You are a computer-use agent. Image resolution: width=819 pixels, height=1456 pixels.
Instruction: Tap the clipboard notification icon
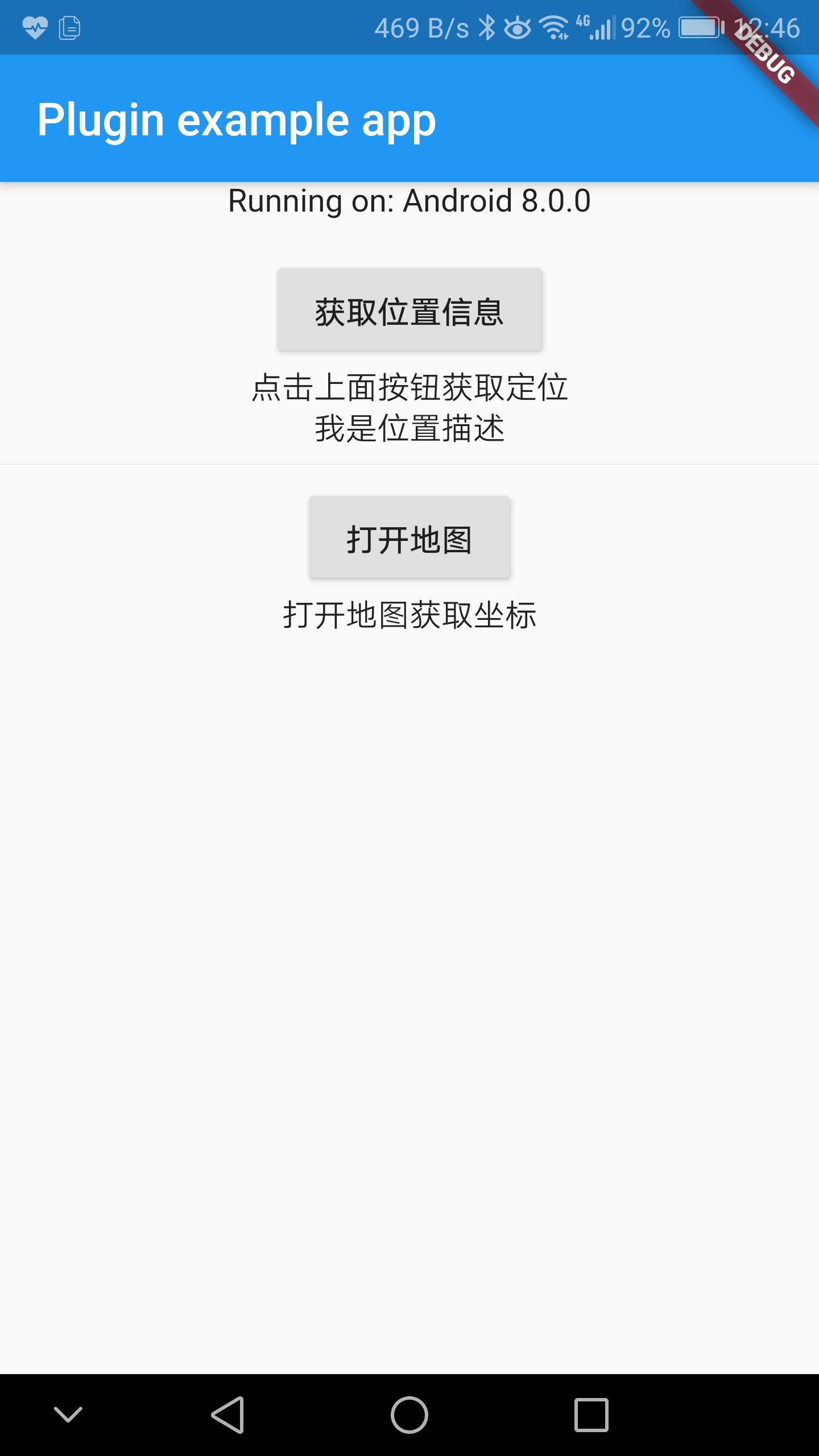[x=71, y=27]
